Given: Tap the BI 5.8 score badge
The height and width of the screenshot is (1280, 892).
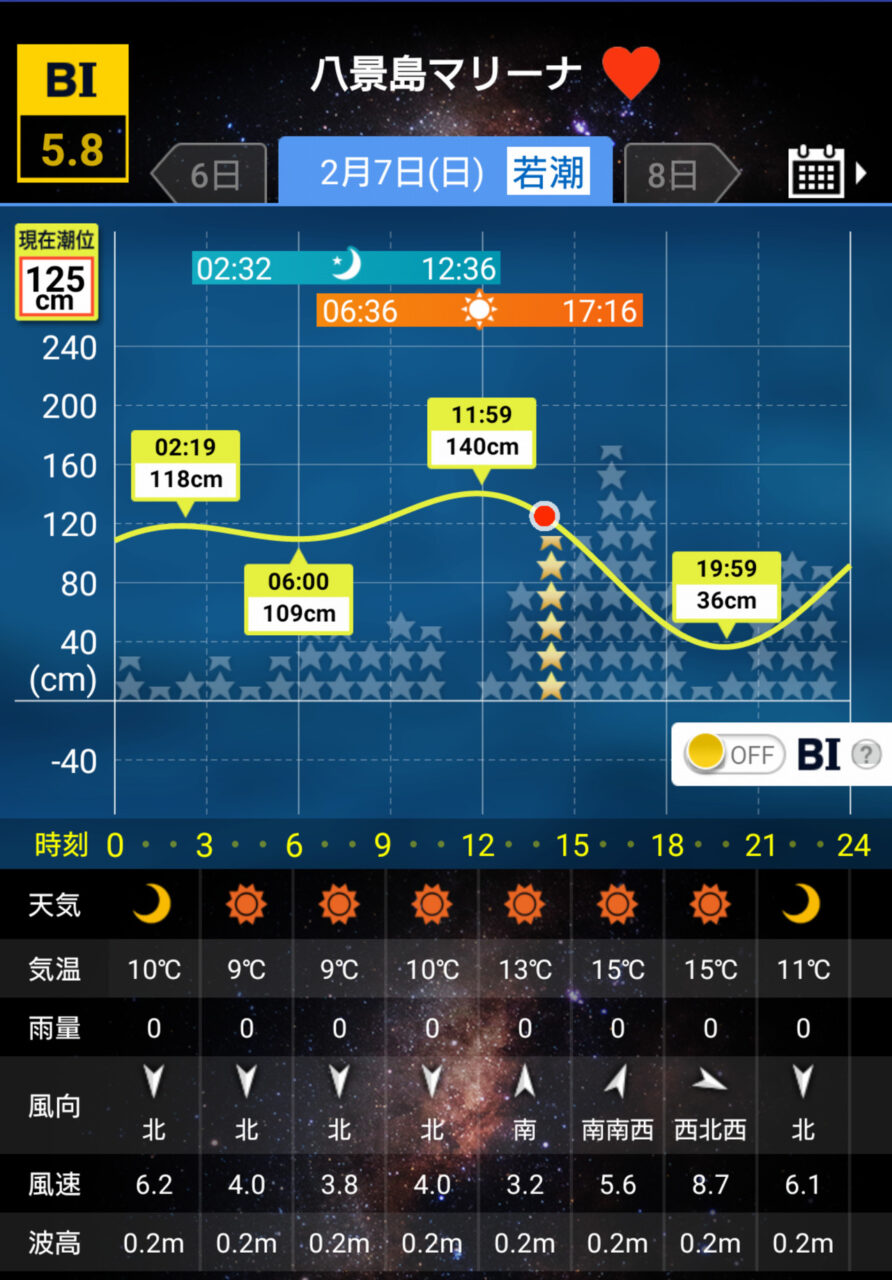Looking at the screenshot, I should pos(72,113).
